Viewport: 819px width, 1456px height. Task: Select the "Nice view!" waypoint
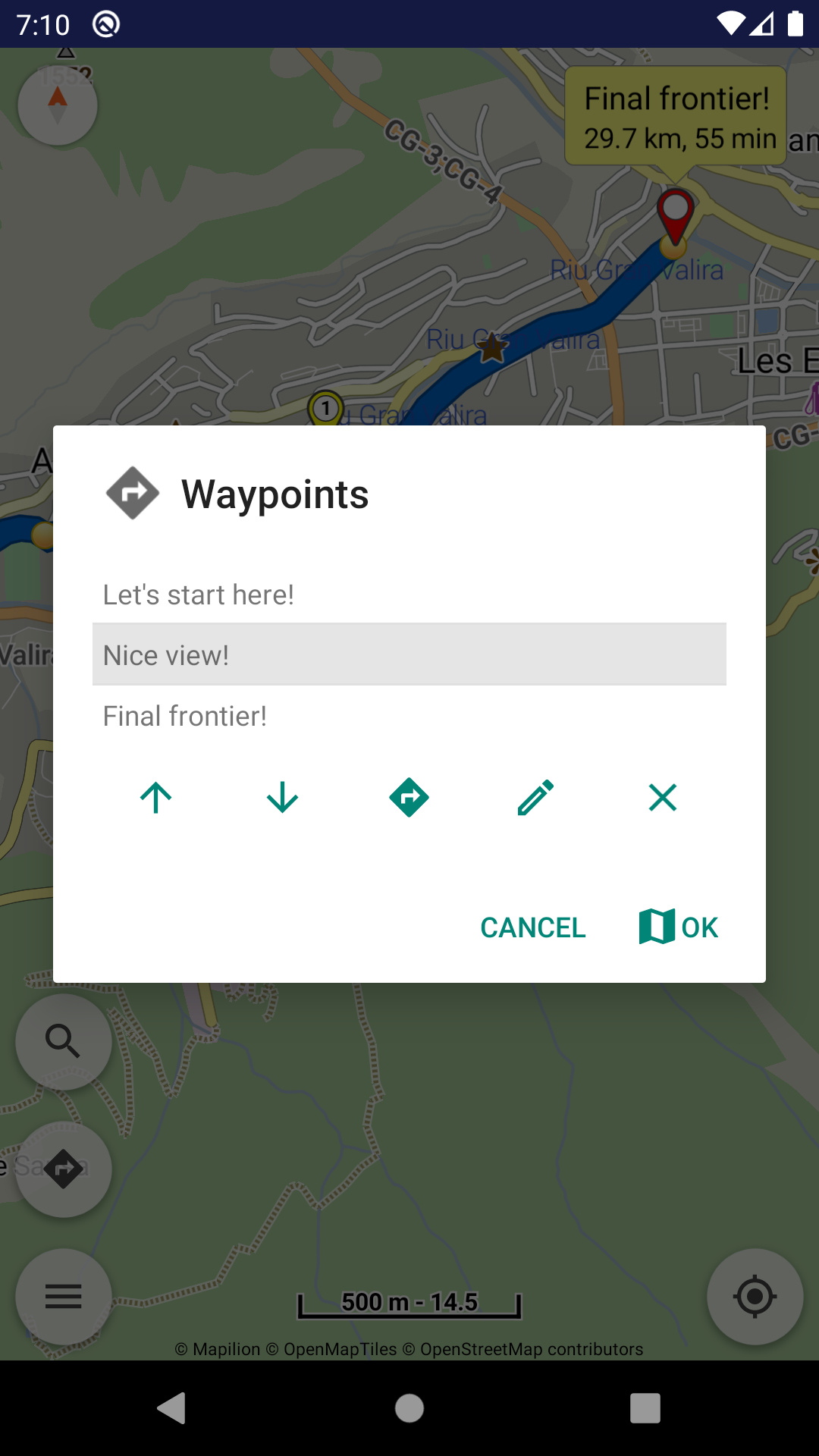coord(409,654)
